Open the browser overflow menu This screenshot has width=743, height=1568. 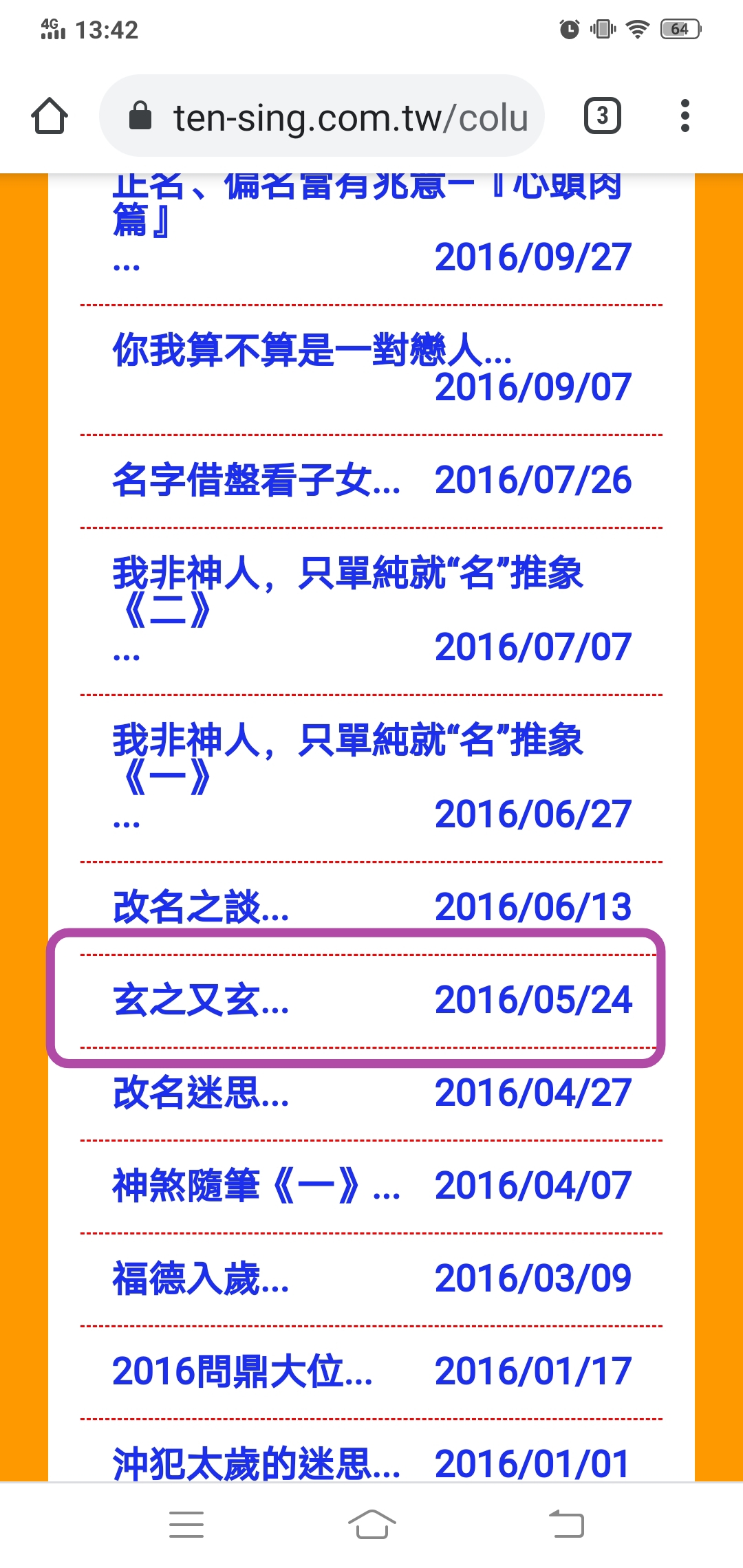click(x=685, y=116)
